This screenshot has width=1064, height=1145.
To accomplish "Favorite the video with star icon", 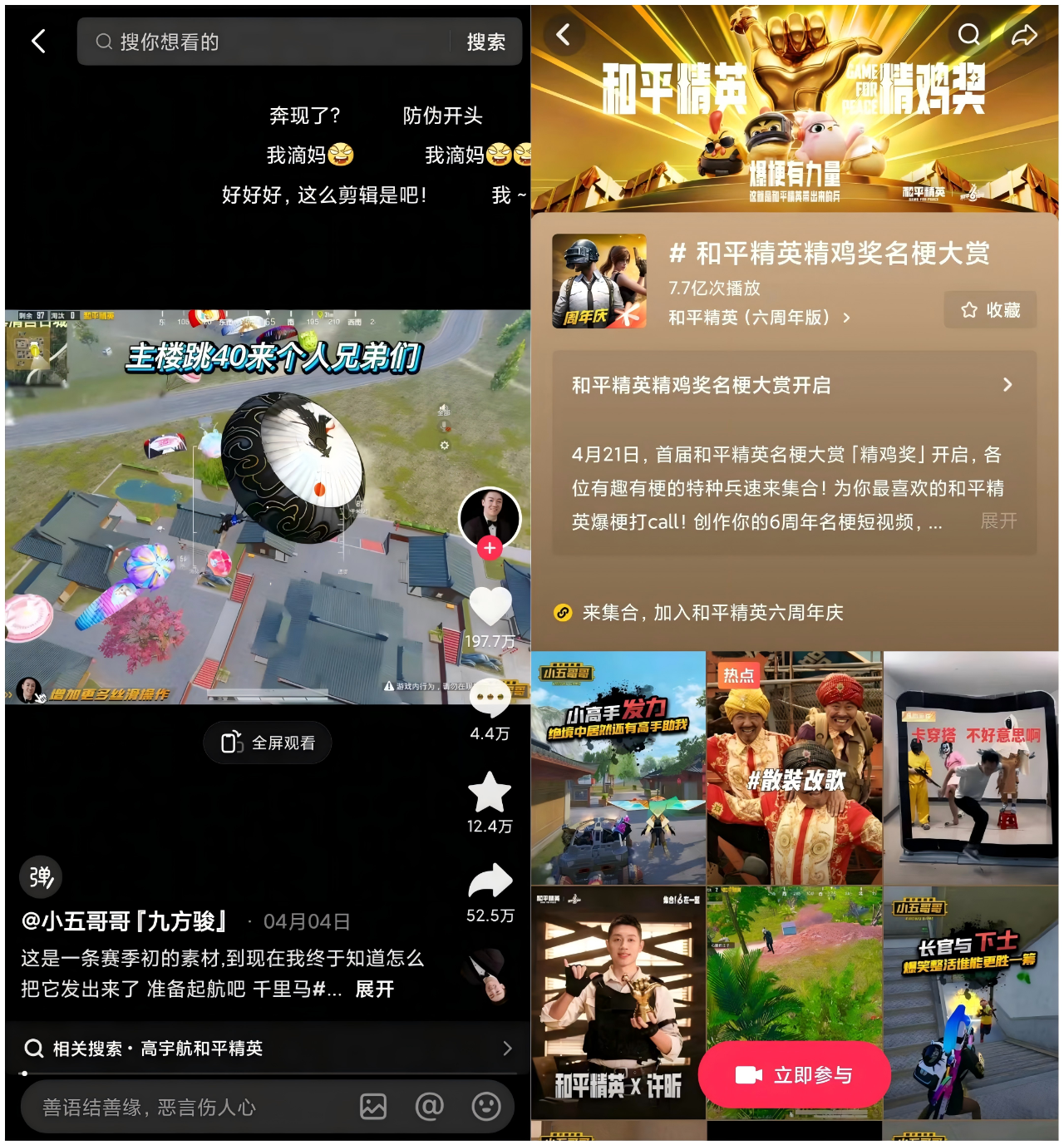I will [x=490, y=792].
